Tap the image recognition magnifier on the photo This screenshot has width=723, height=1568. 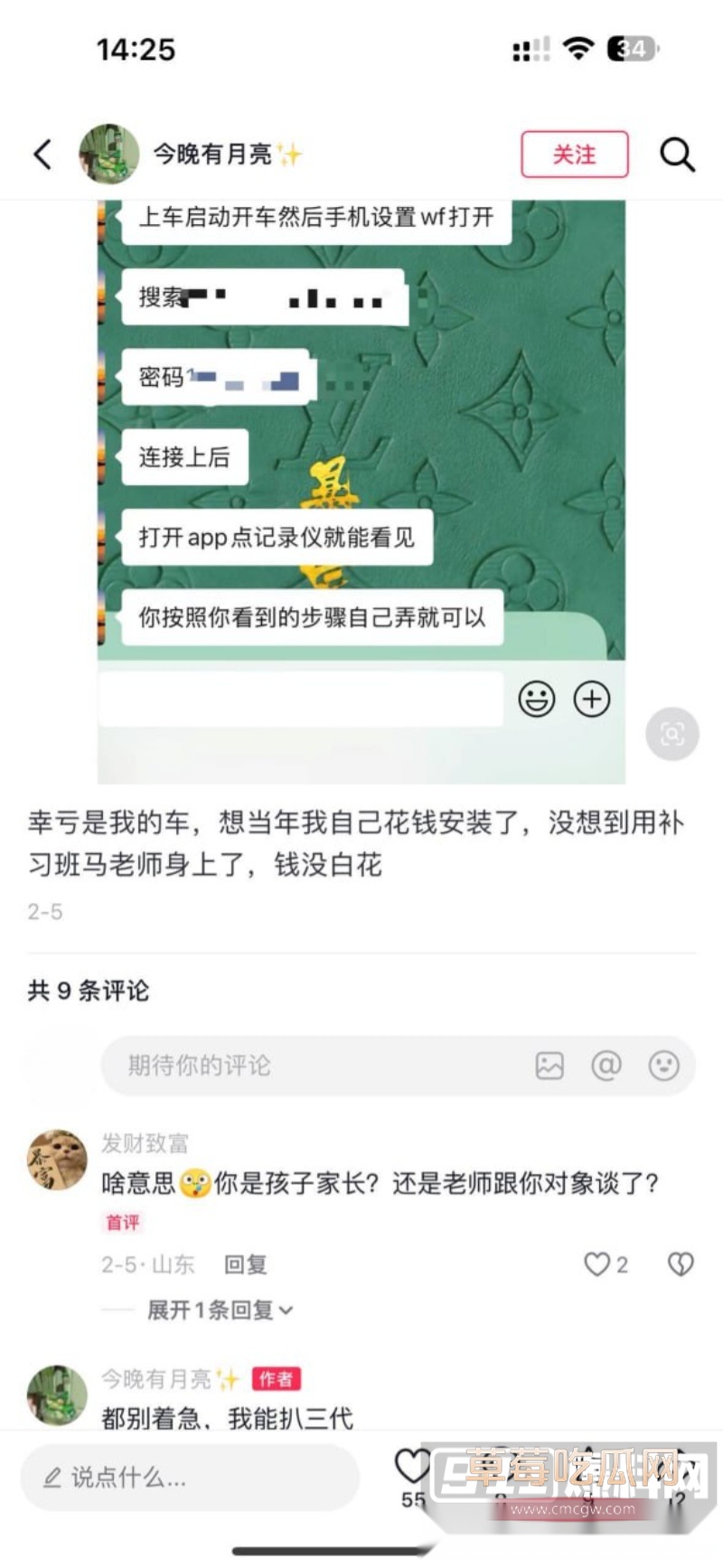click(672, 734)
